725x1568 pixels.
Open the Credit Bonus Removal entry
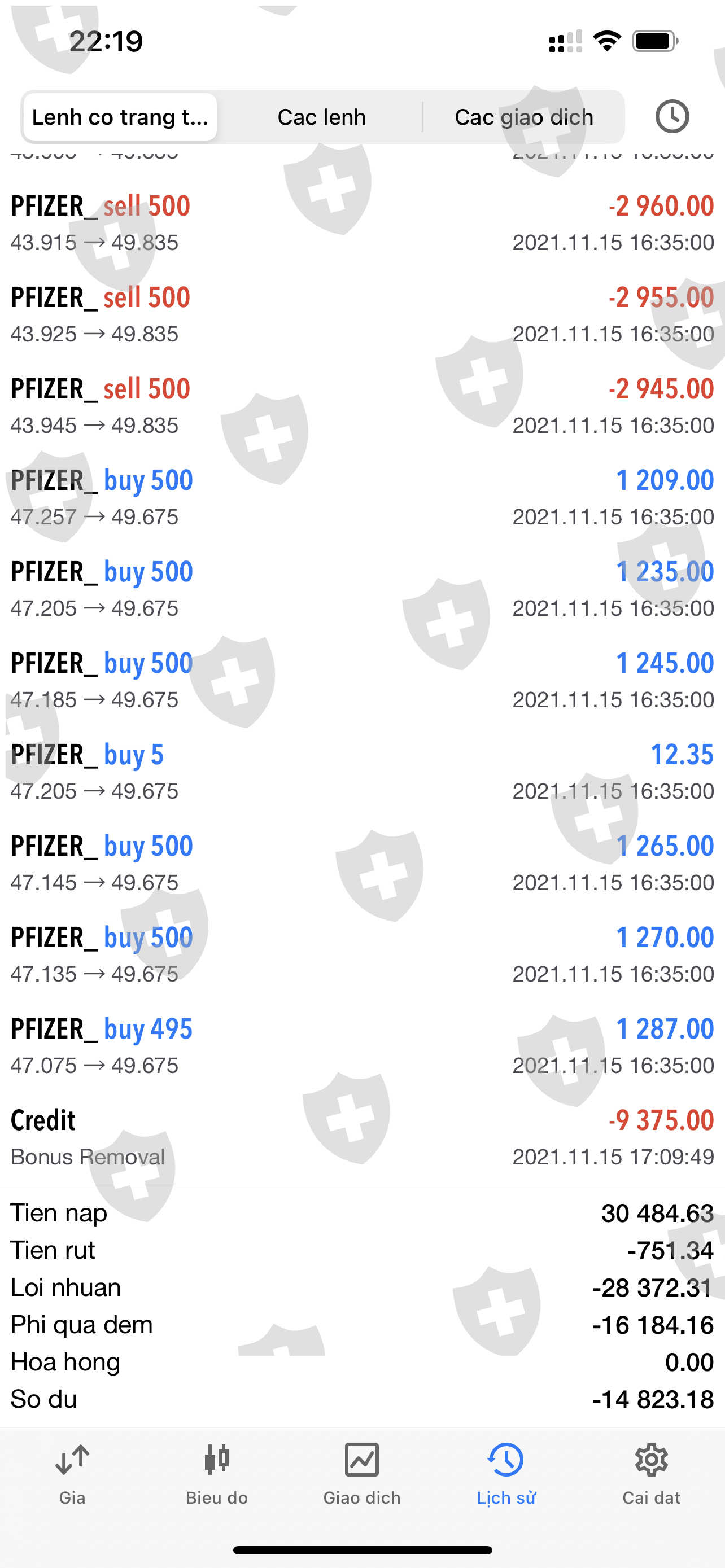362,1138
